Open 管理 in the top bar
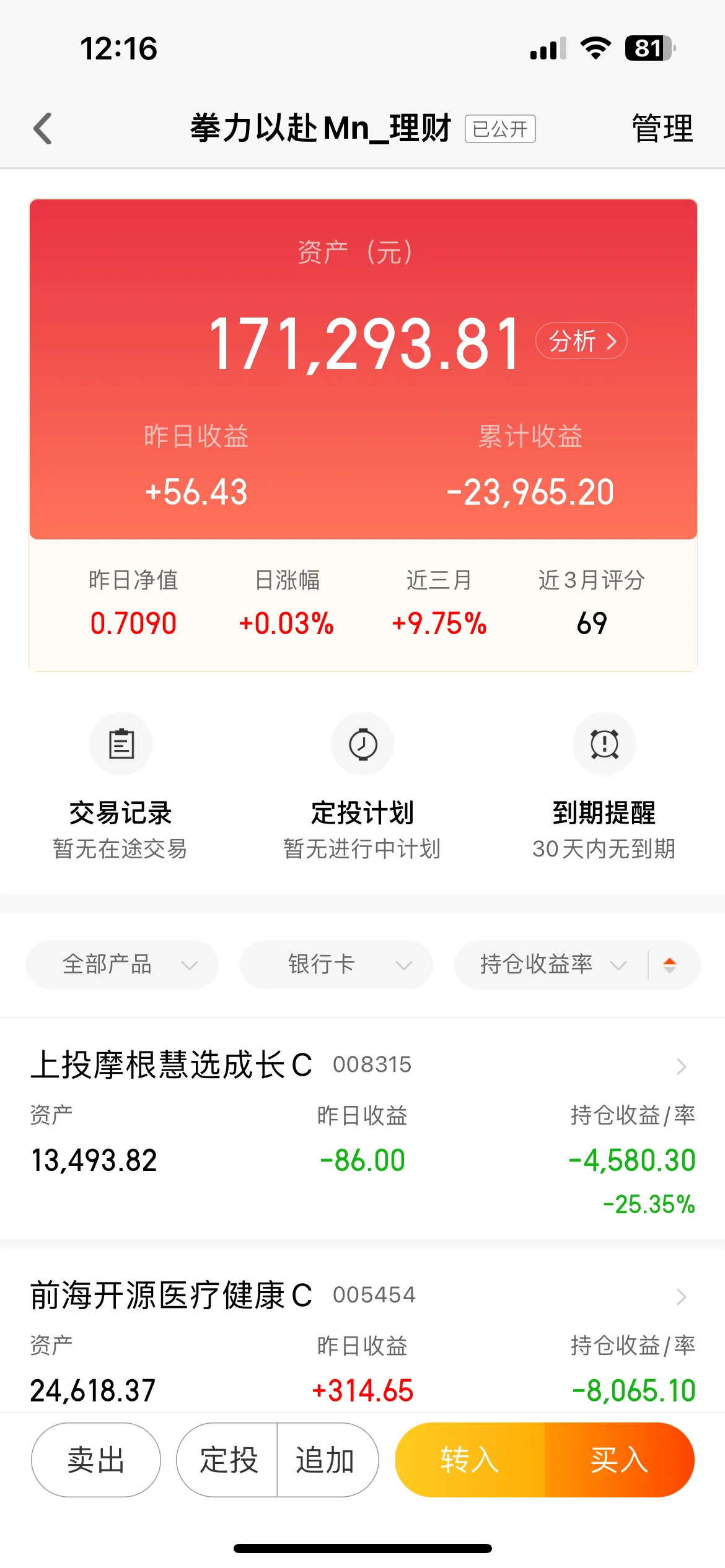Image resolution: width=725 pixels, height=1568 pixels. pyautogui.click(x=662, y=129)
